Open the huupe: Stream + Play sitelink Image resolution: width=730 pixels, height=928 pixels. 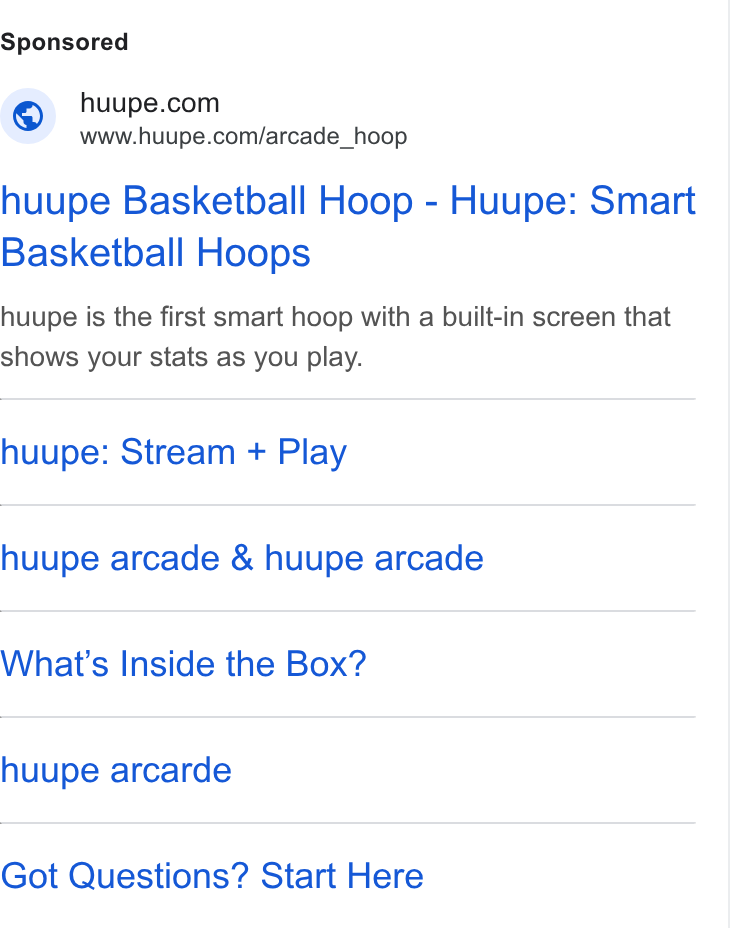[x=173, y=452]
